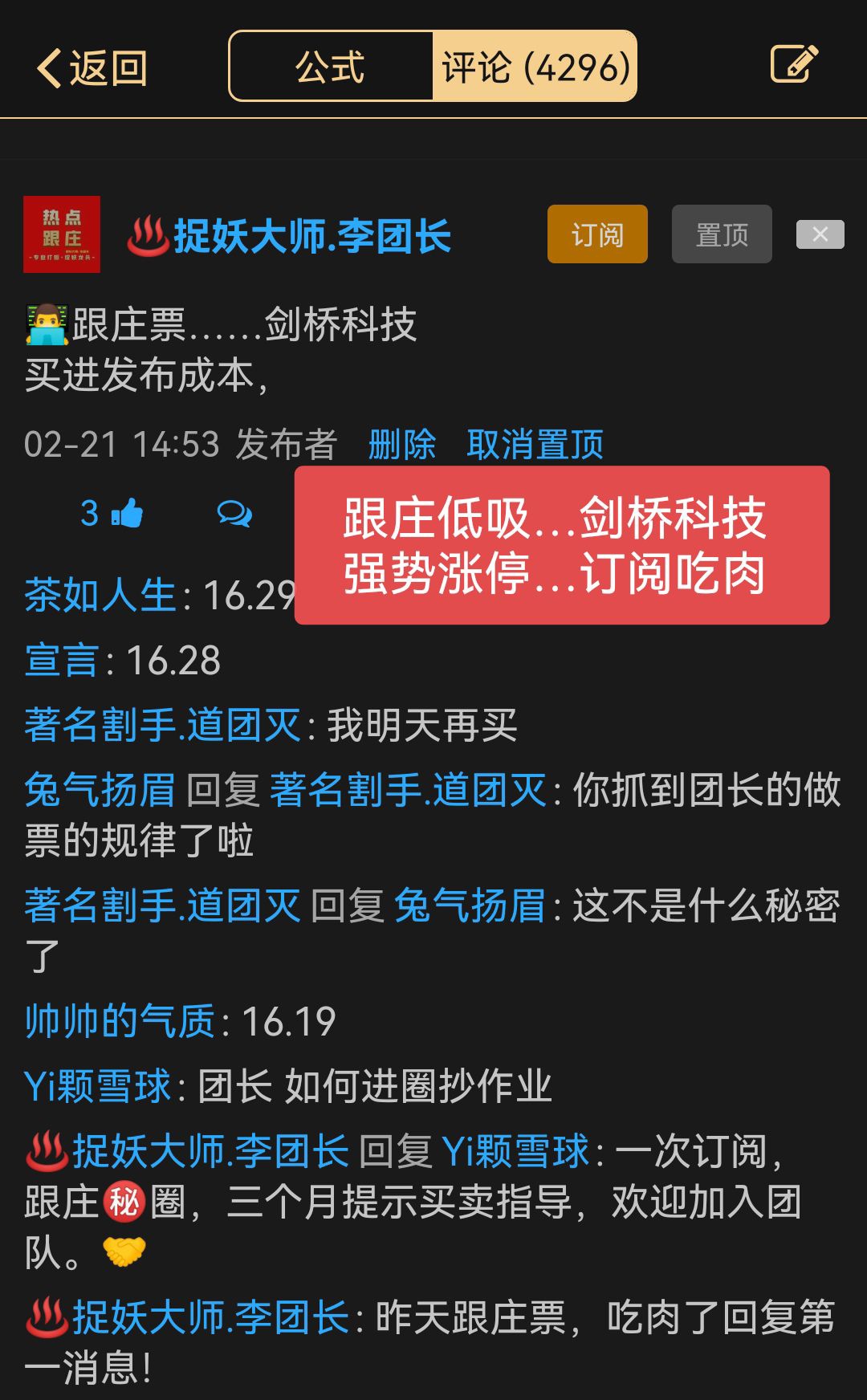Tap the 订阅 subscribe button
Viewport: 867px width, 1400px height.
597,234
